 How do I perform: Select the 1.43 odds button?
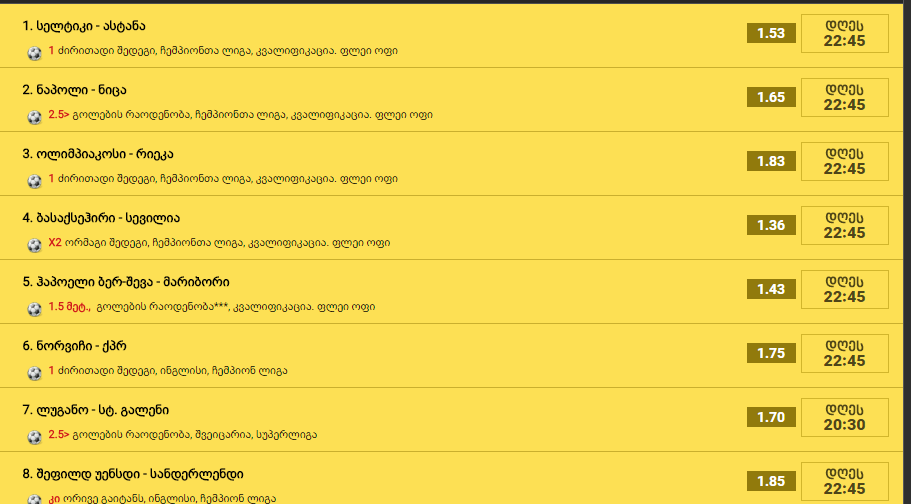[771, 289]
